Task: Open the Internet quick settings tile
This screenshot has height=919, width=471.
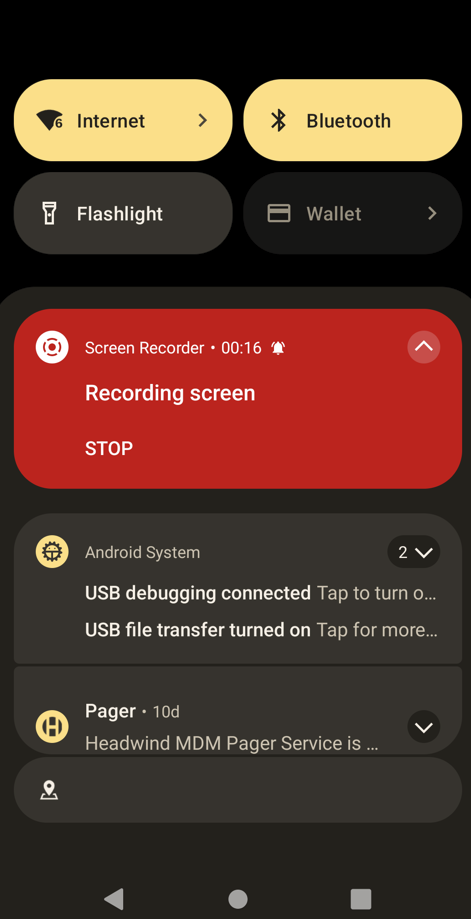Action: coord(123,120)
